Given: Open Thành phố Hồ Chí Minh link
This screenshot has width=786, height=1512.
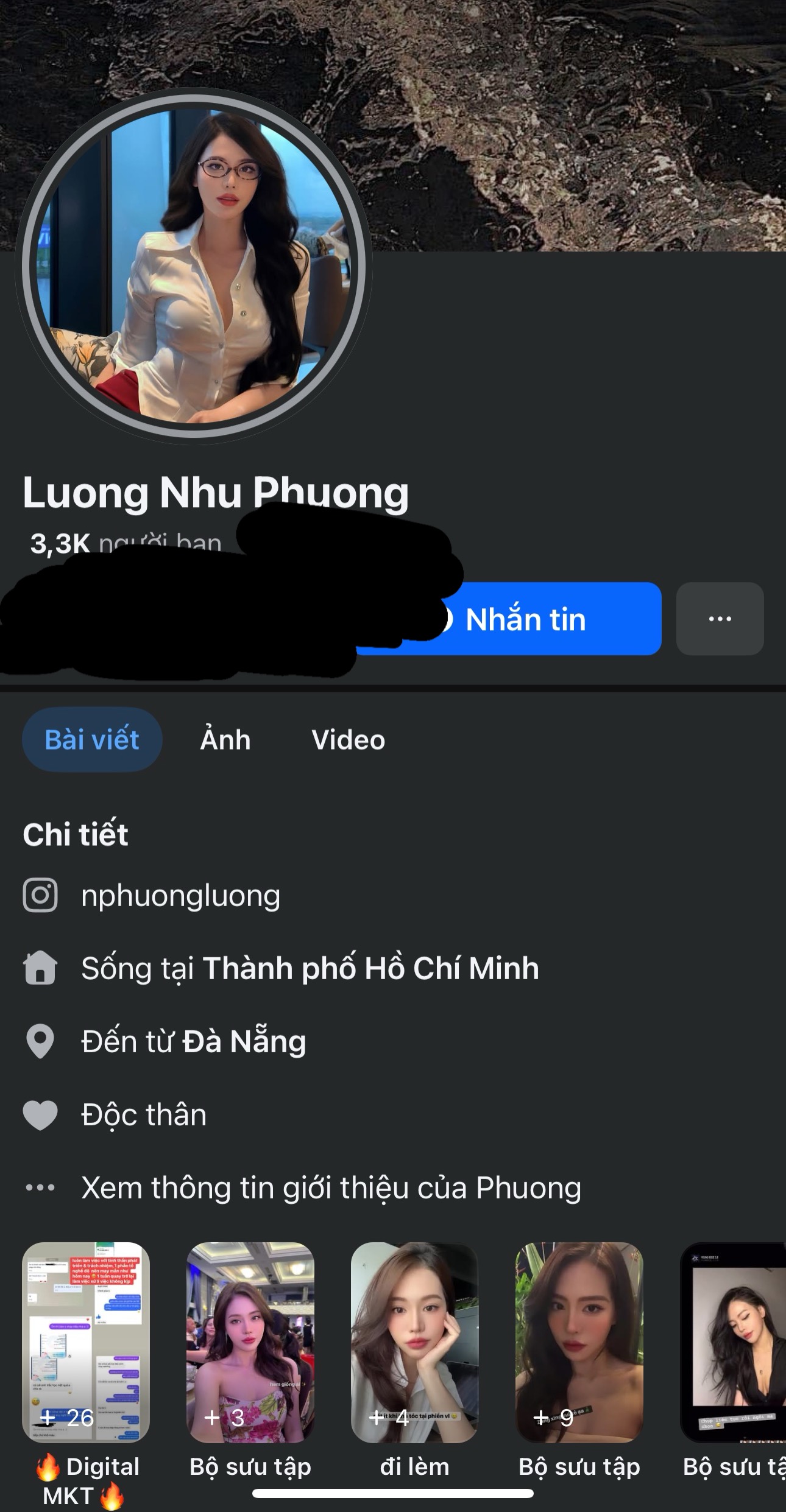Looking at the screenshot, I should pyautogui.click(x=370, y=968).
